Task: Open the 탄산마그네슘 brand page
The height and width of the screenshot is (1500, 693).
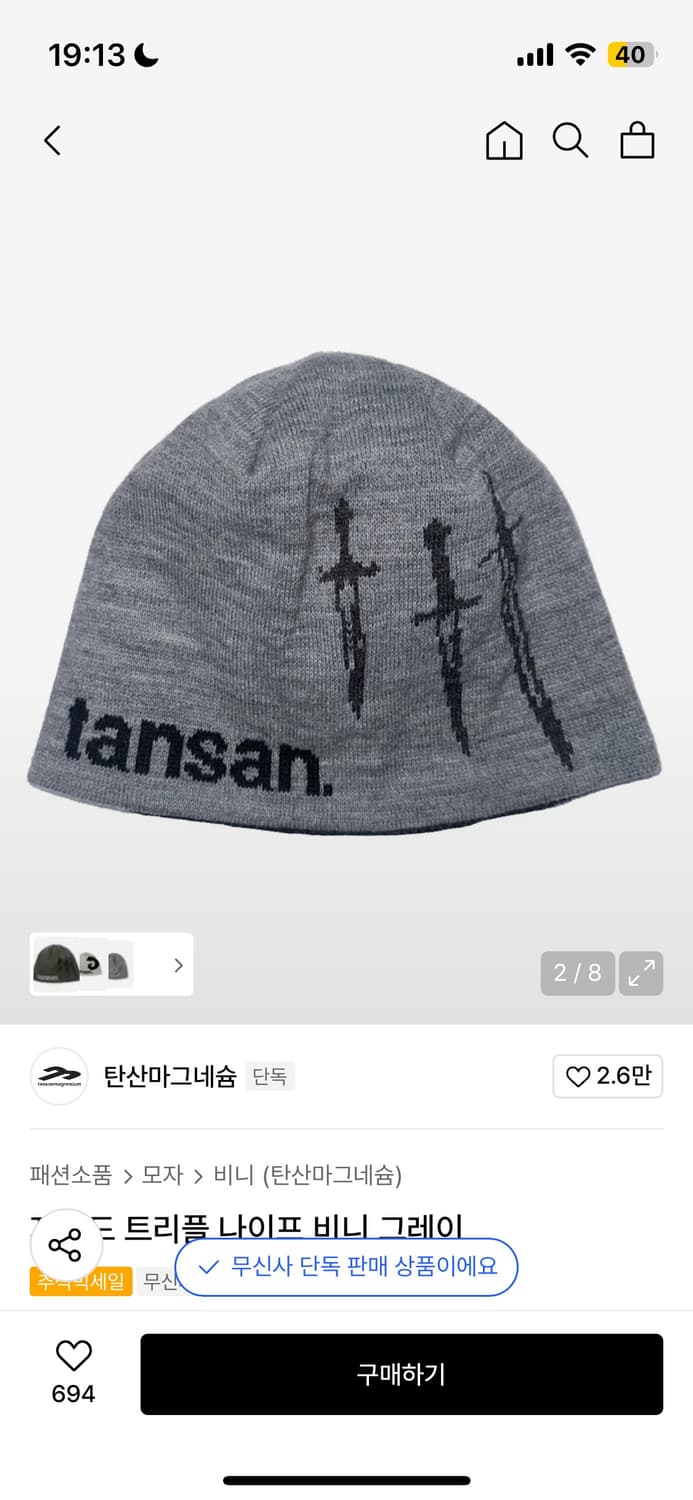Action: click(170, 1076)
